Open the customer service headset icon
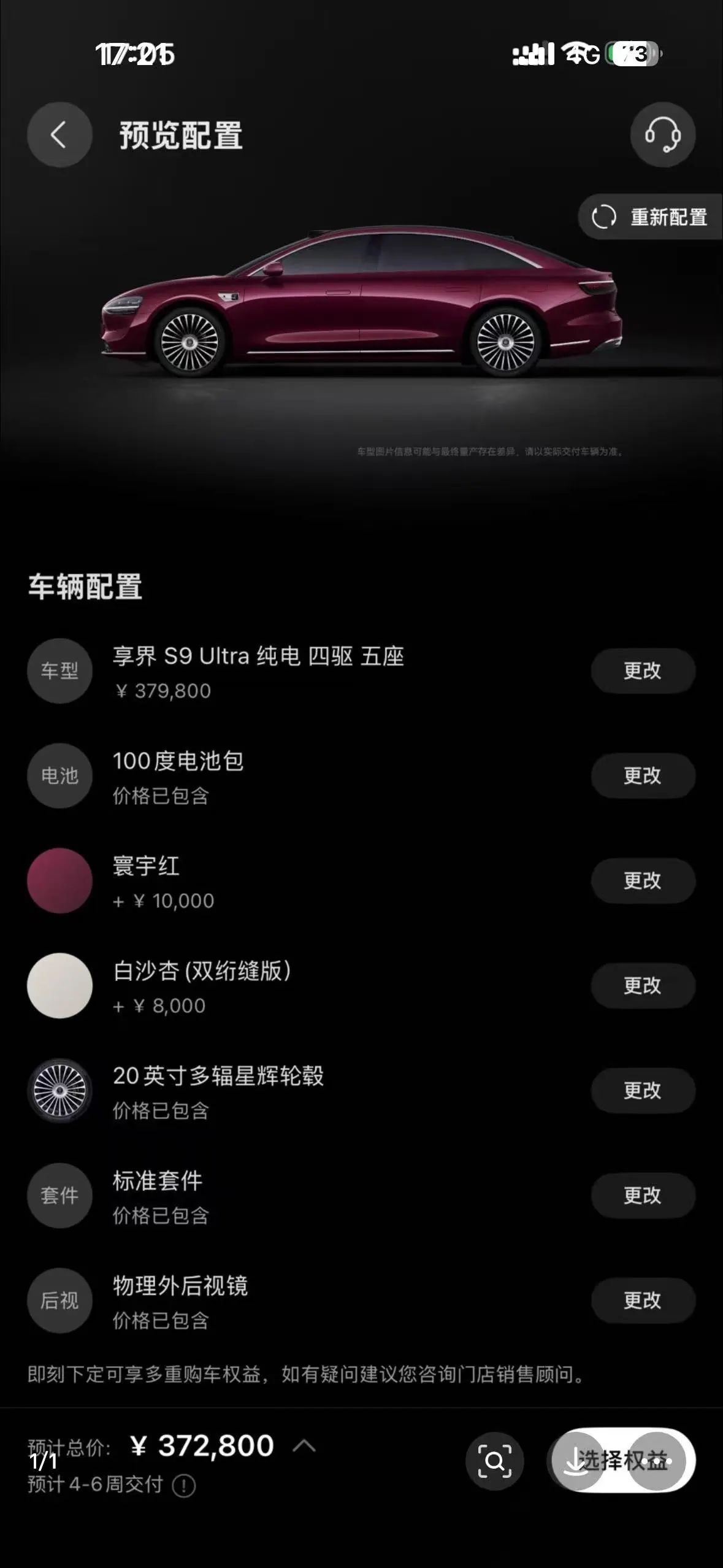This screenshot has width=723, height=1568. point(663,134)
